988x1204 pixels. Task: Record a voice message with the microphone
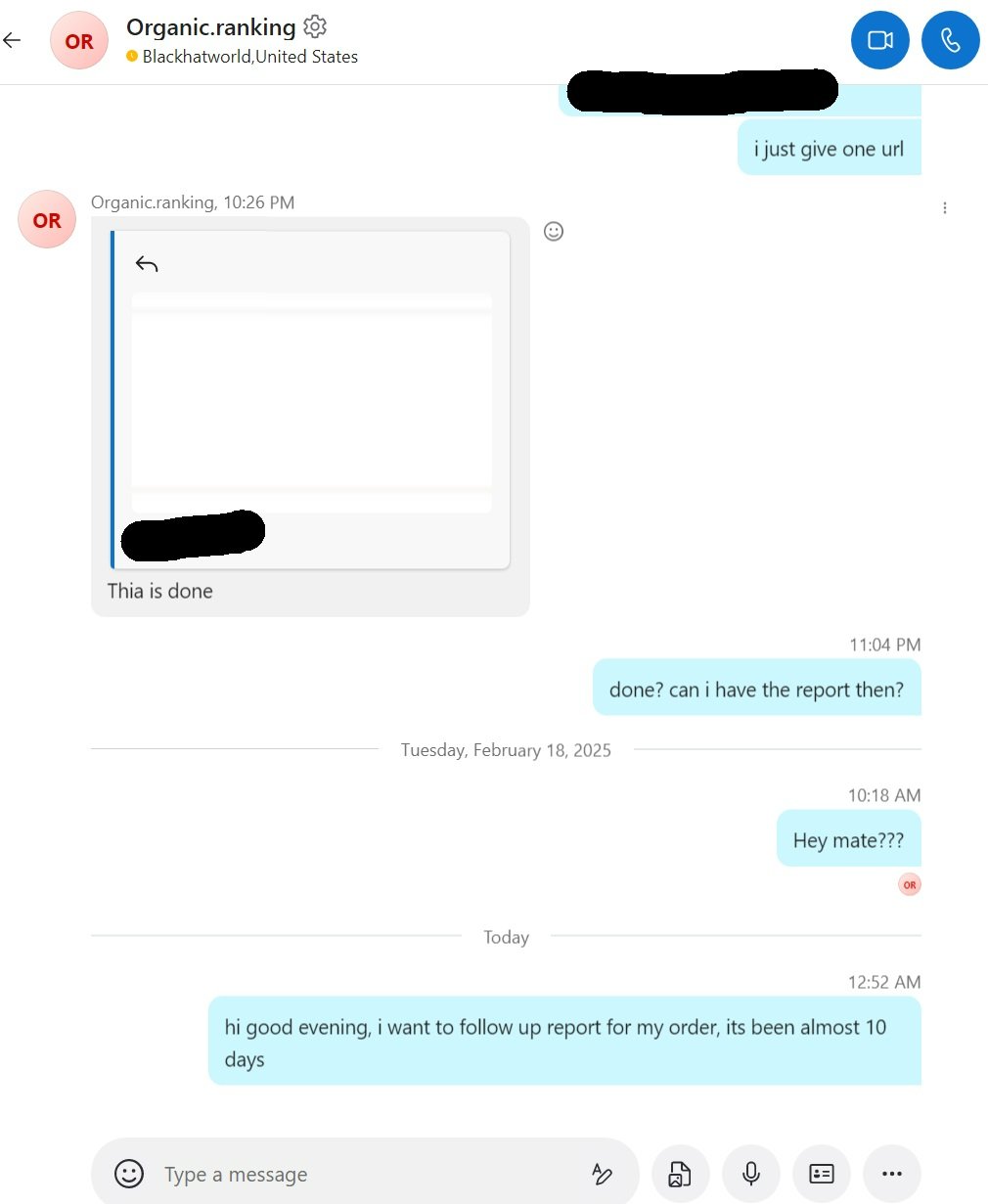(x=751, y=1174)
